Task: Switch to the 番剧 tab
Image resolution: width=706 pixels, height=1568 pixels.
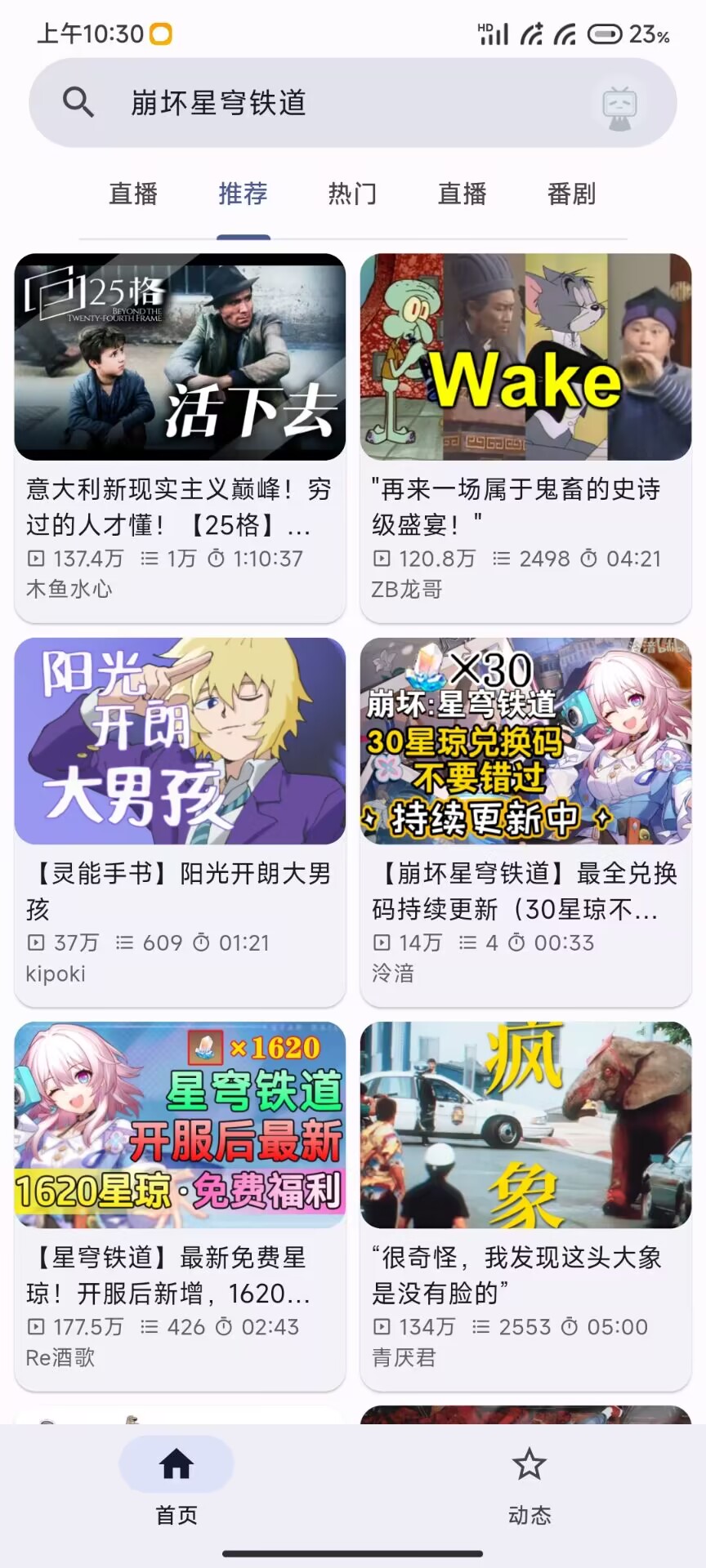Action: pyautogui.click(x=571, y=194)
